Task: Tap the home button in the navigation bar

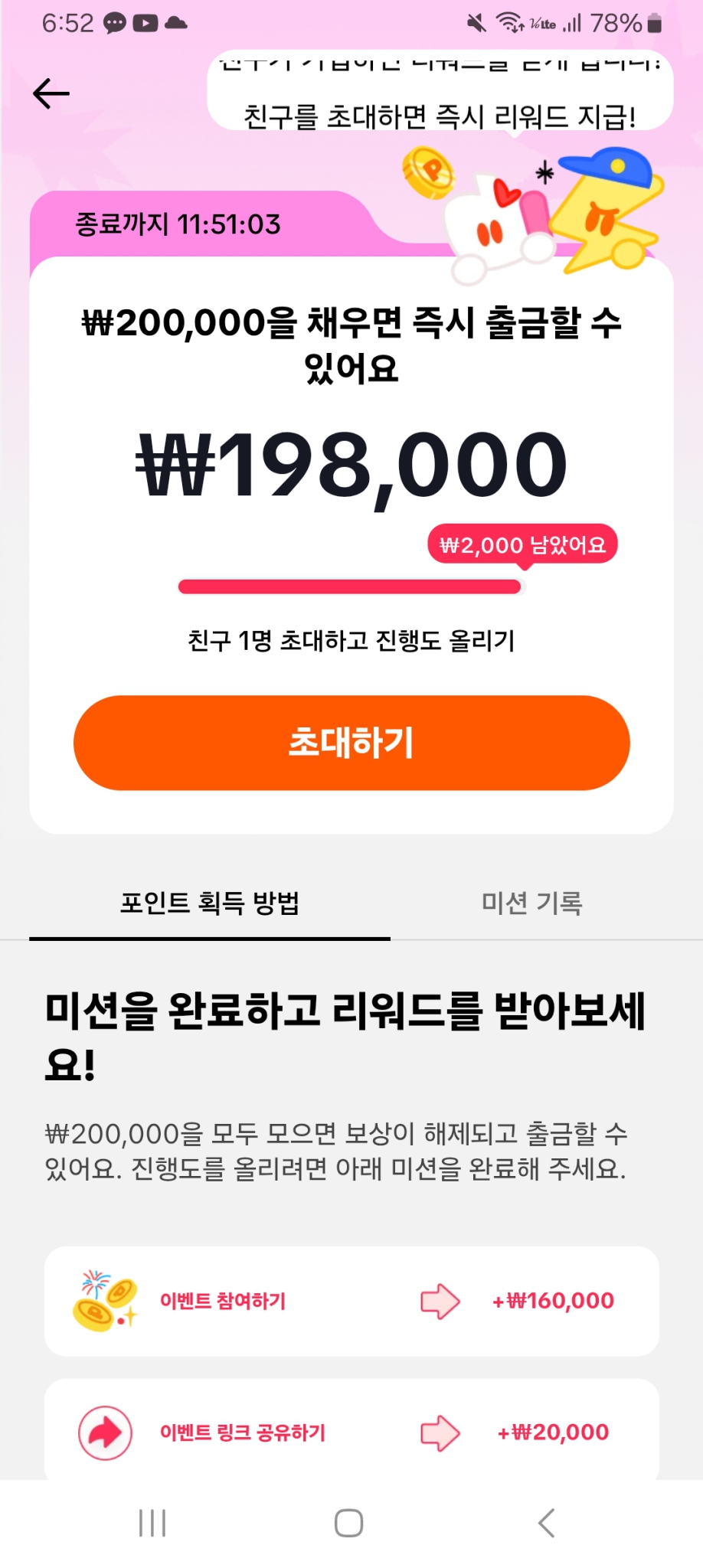Action: click(x=347, y=1524)
